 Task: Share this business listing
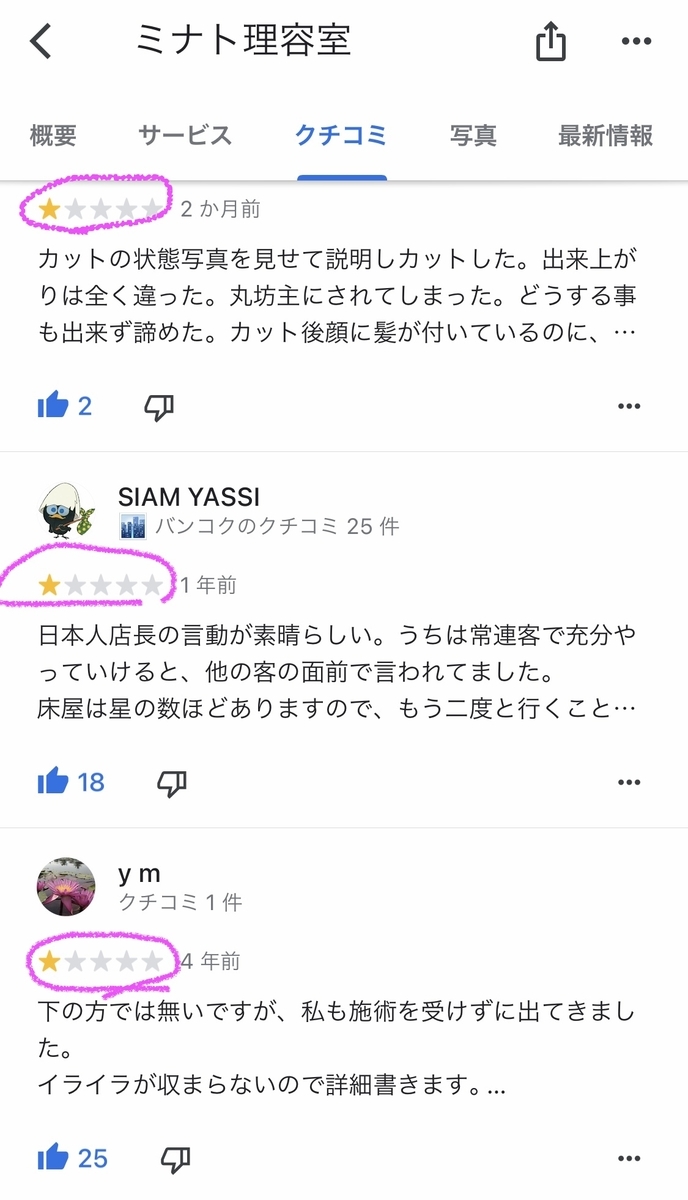click(x=550, y=42)
